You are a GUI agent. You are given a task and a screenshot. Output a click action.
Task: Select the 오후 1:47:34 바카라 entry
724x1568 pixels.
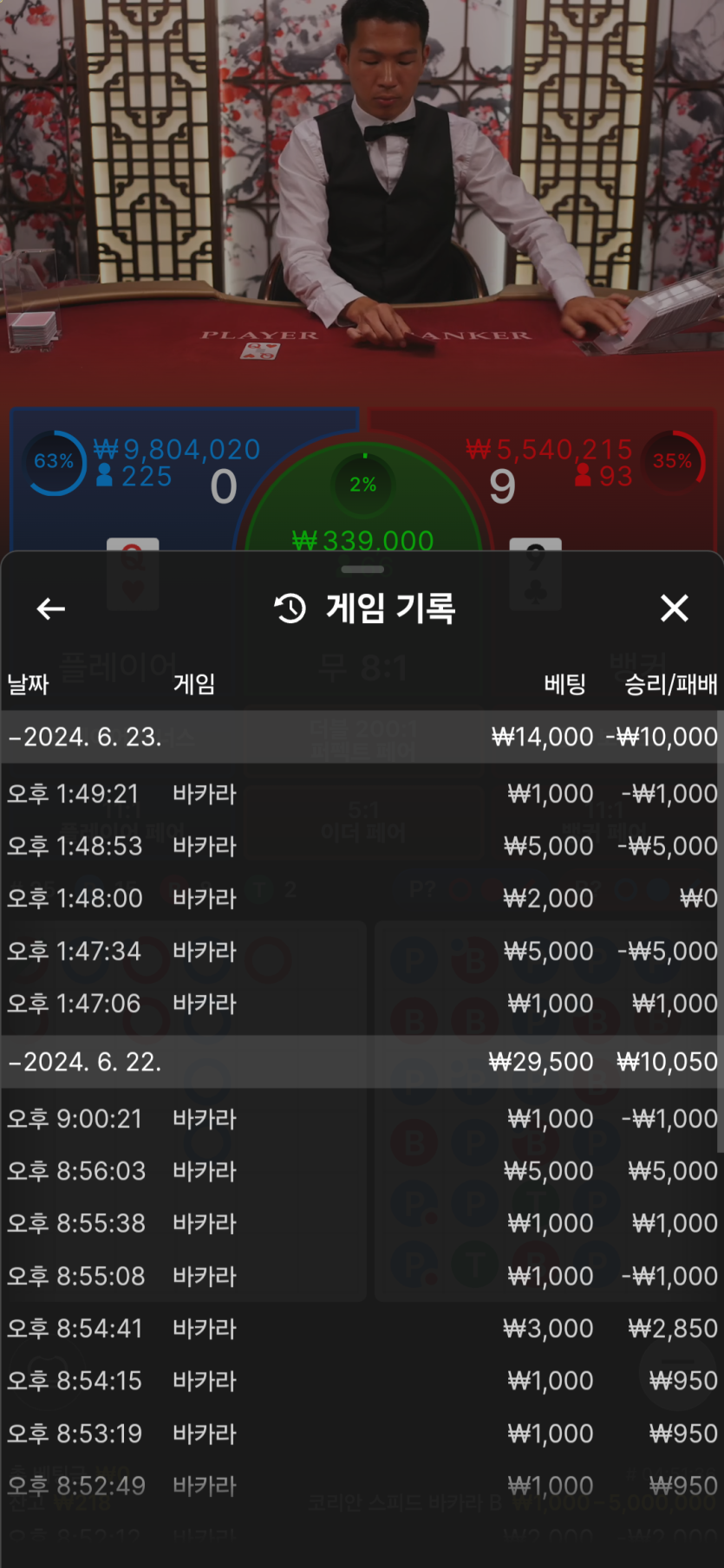click(361, 952)
